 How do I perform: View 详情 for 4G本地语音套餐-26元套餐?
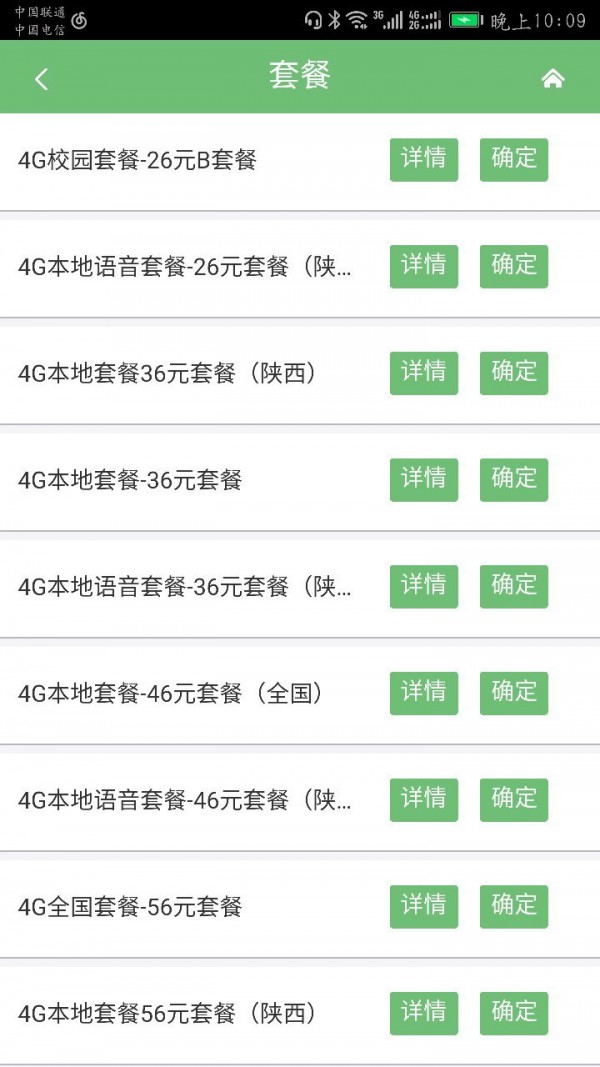[x=423, y=266]
